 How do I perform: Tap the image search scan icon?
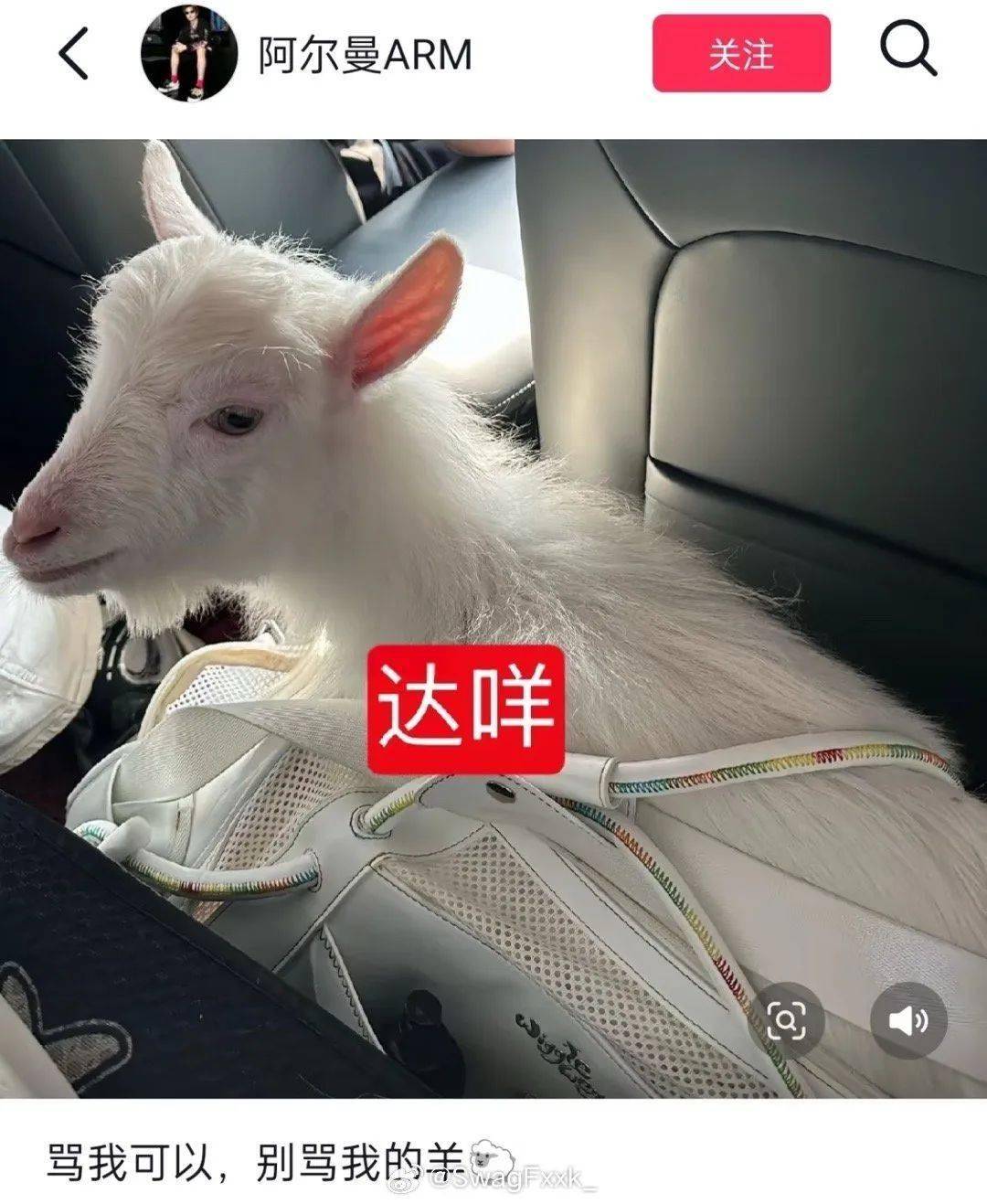[x=786, y=1020]
